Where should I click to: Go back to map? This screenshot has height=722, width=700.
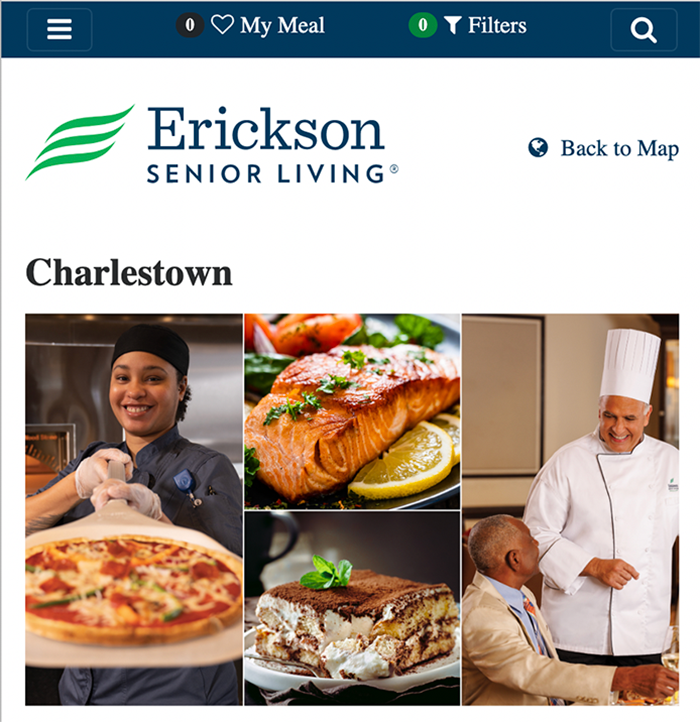[604, 149]
